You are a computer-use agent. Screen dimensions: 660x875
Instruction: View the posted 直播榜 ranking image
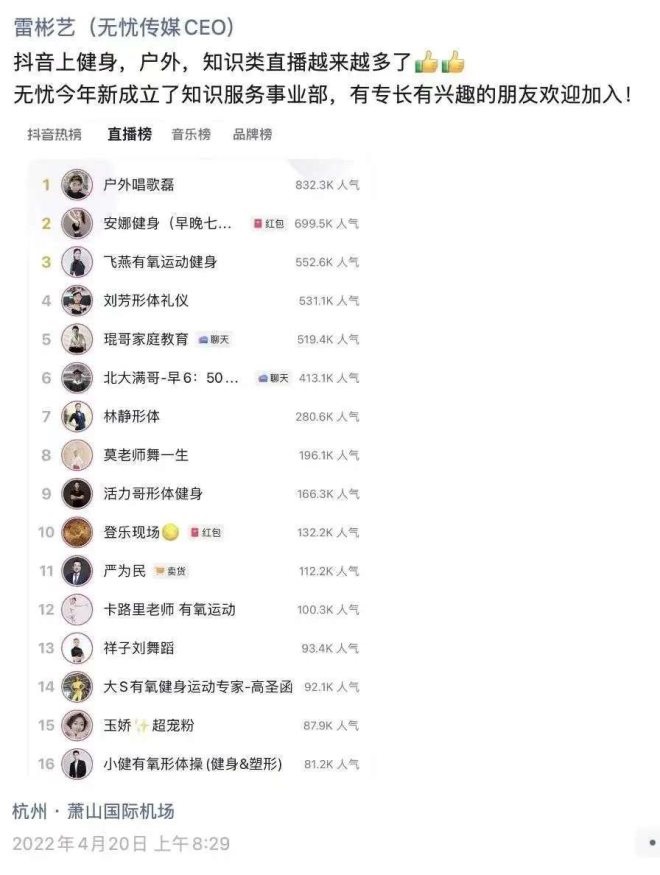point(195,450)
